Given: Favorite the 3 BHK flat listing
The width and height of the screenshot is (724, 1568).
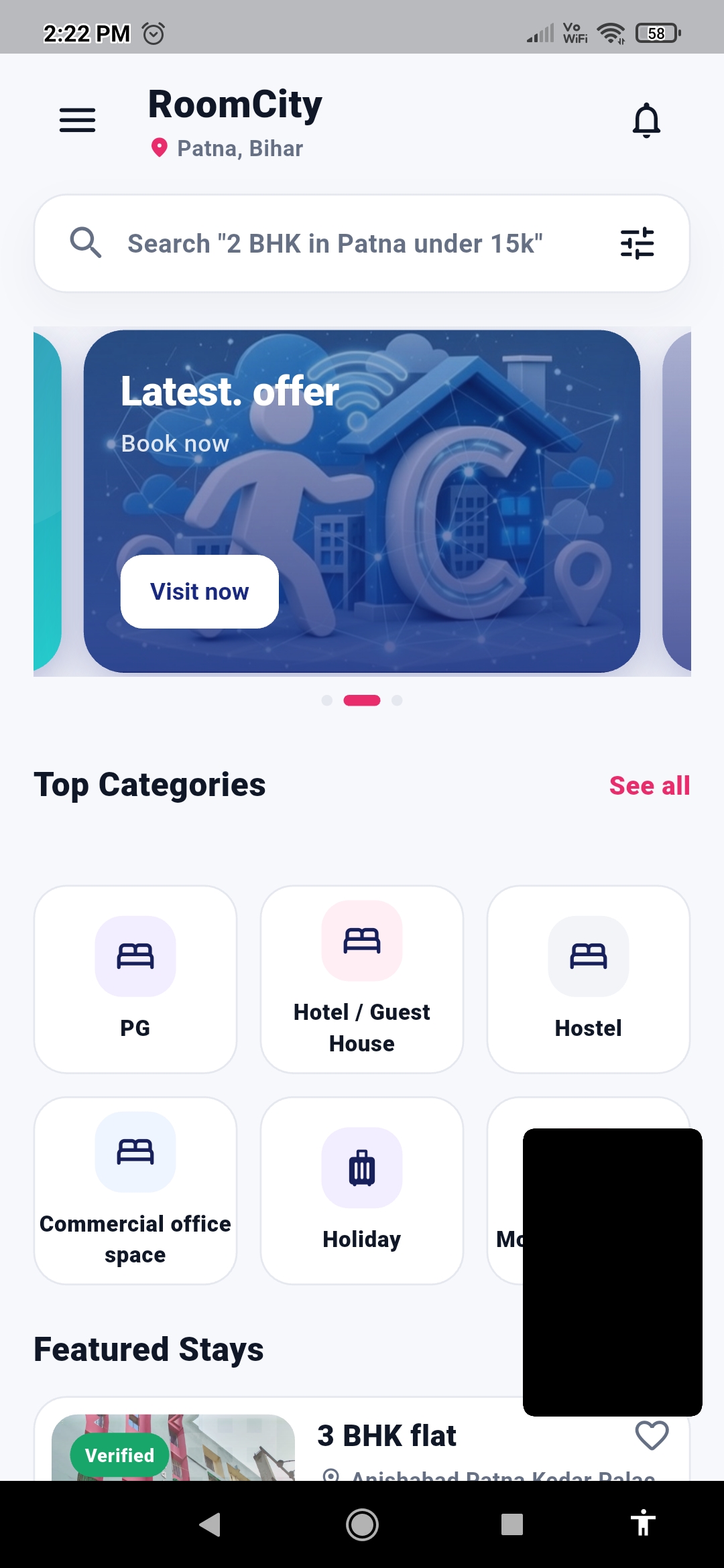Looking at the screenshot, I should click(652, 1435).
